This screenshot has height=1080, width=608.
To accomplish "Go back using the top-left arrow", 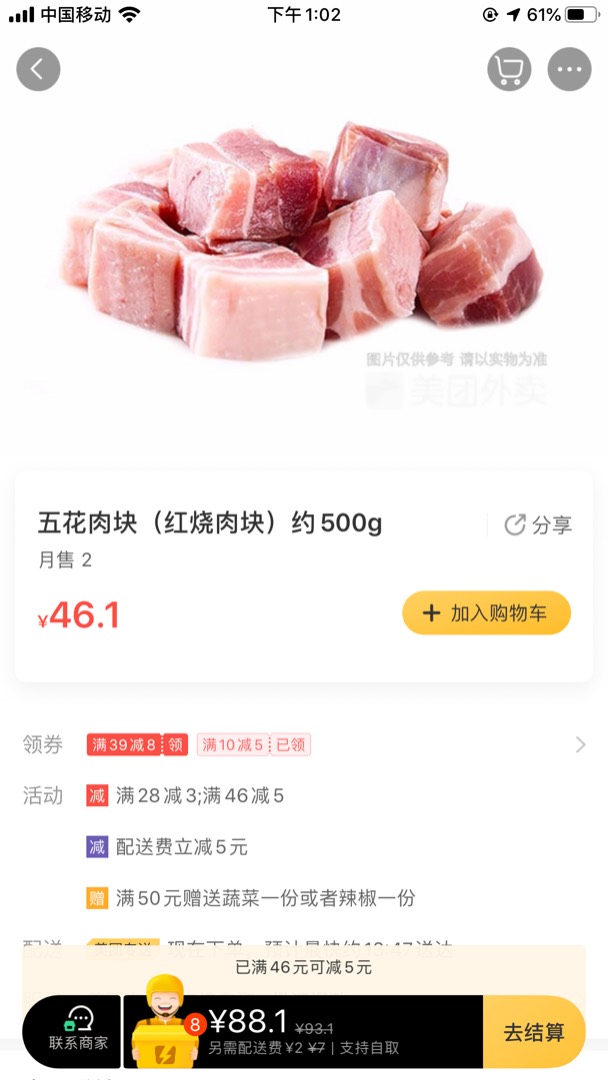I will coord(38,69).
